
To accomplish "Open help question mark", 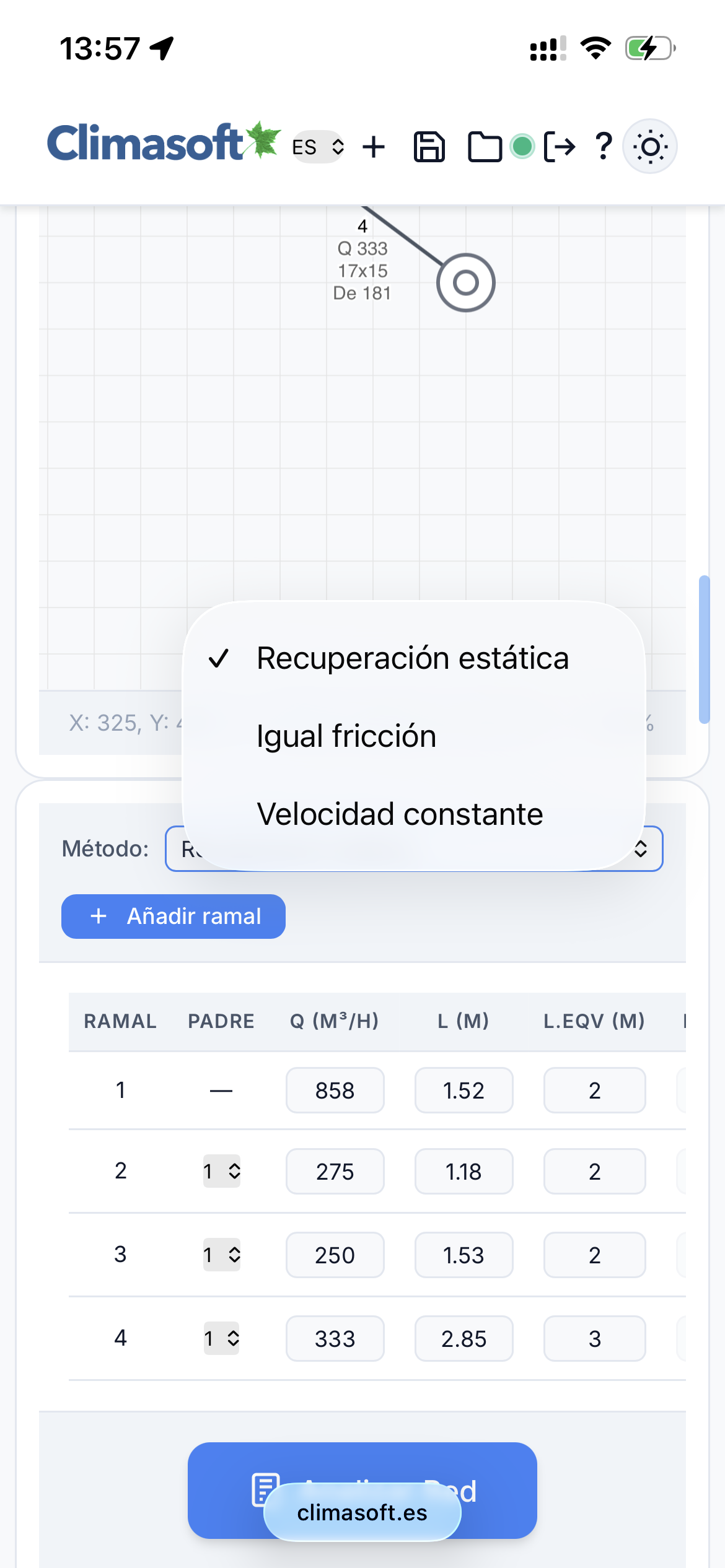I will [604, 147].
